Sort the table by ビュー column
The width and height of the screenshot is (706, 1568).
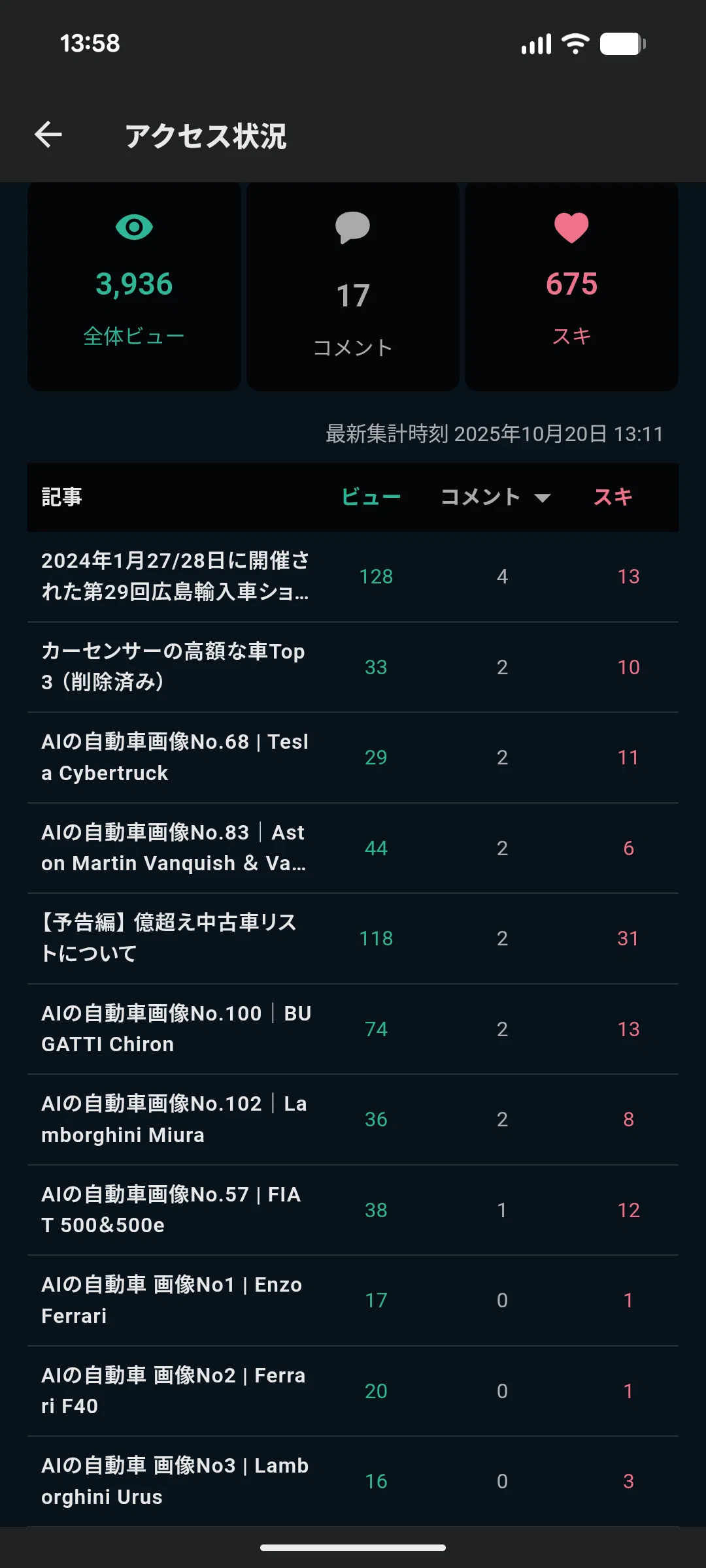(x=371, y=497)
